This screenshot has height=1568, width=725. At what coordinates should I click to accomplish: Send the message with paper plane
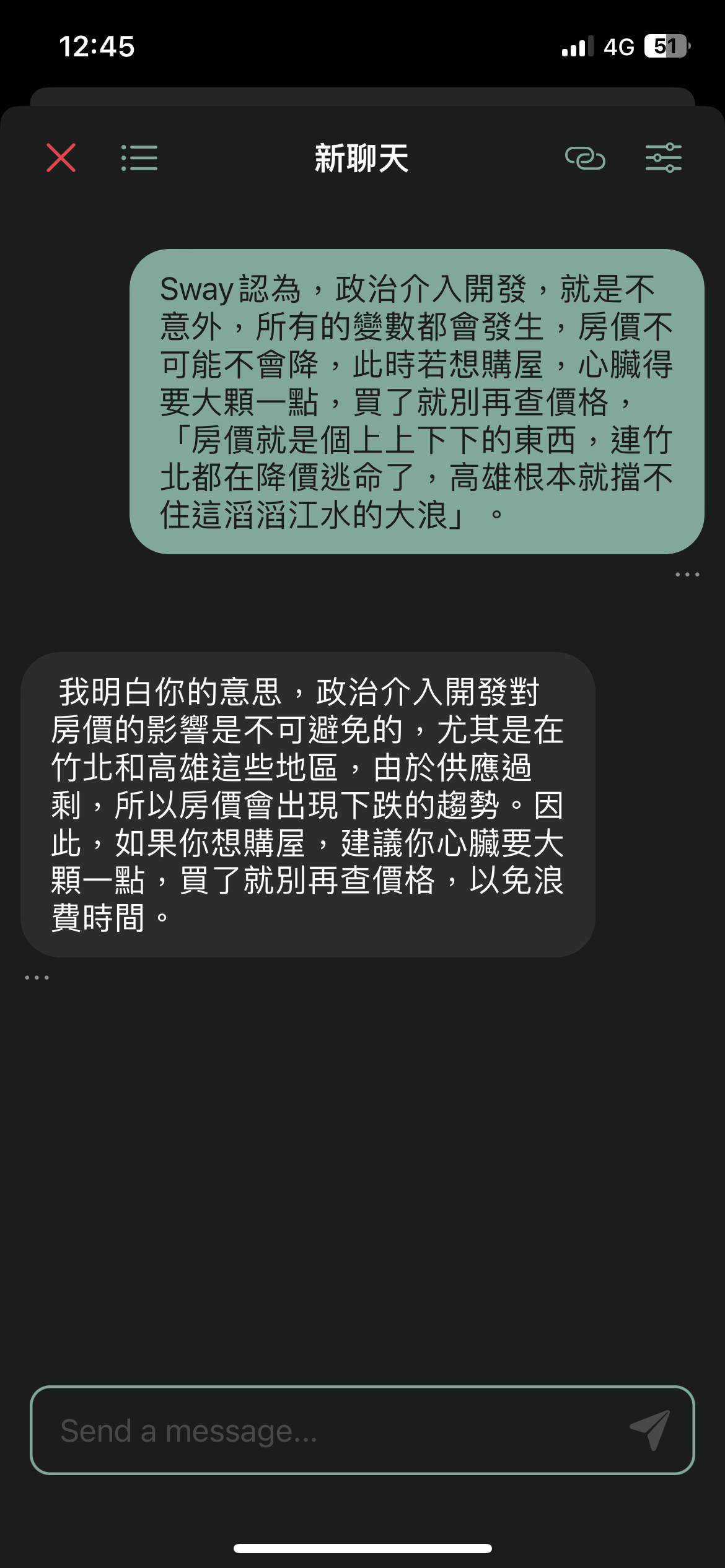click(650, 1430)
